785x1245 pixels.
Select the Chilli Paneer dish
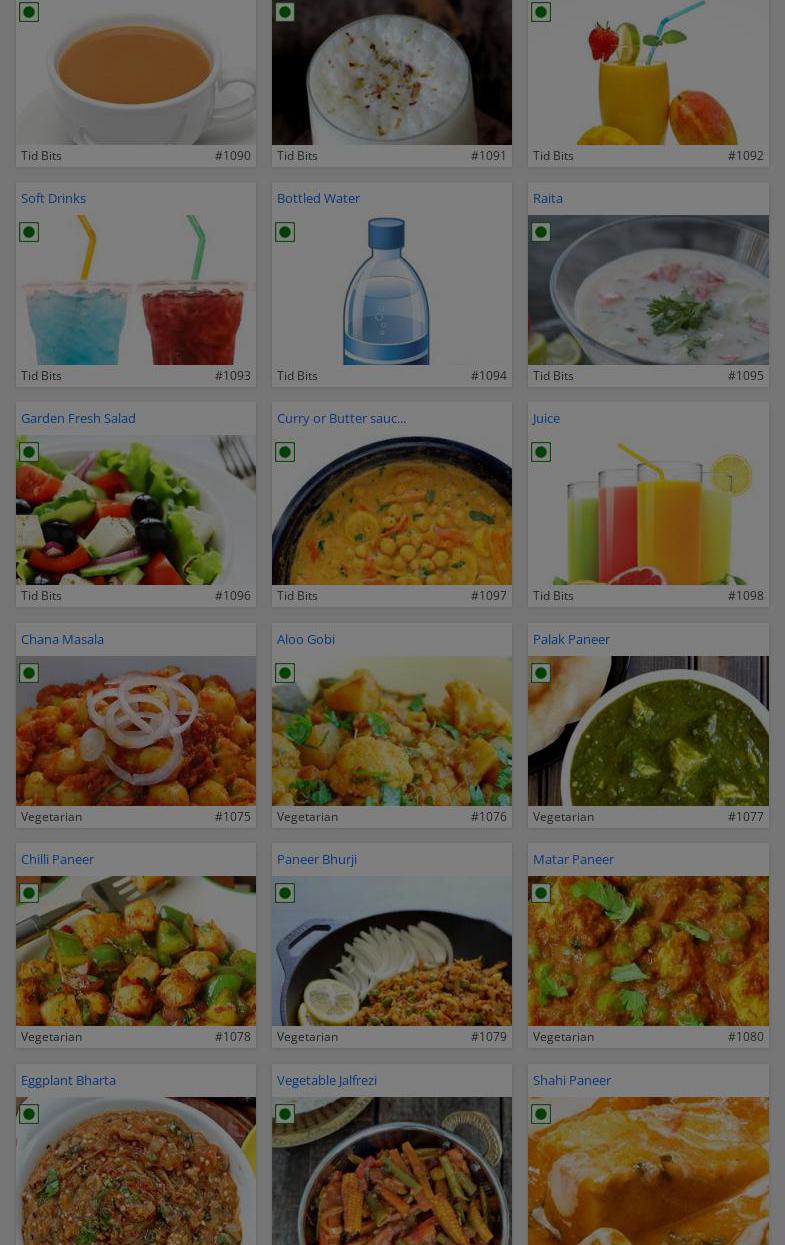(x=136, y=950)
